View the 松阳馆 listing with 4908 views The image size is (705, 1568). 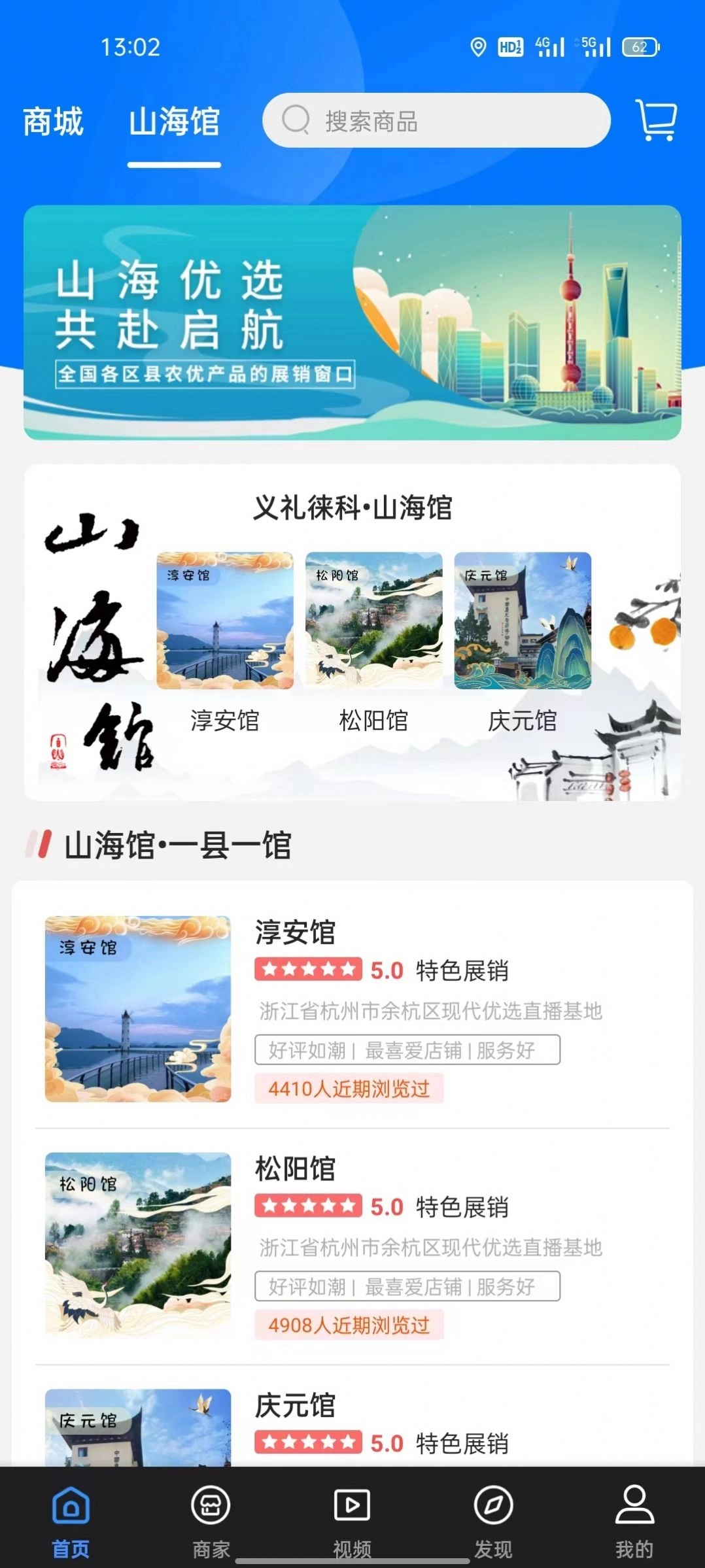click(352, 1246)
